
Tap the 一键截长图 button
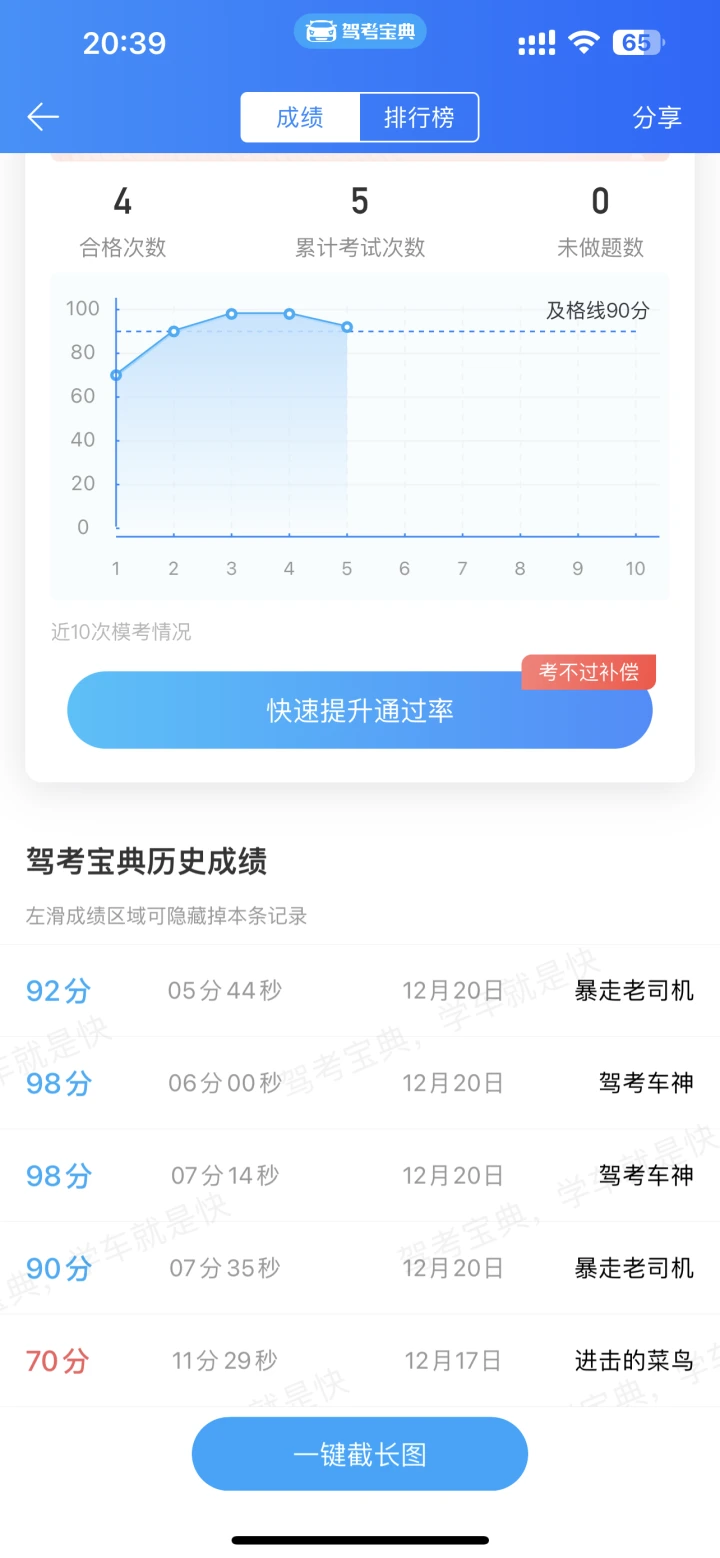coord(360,1454)
